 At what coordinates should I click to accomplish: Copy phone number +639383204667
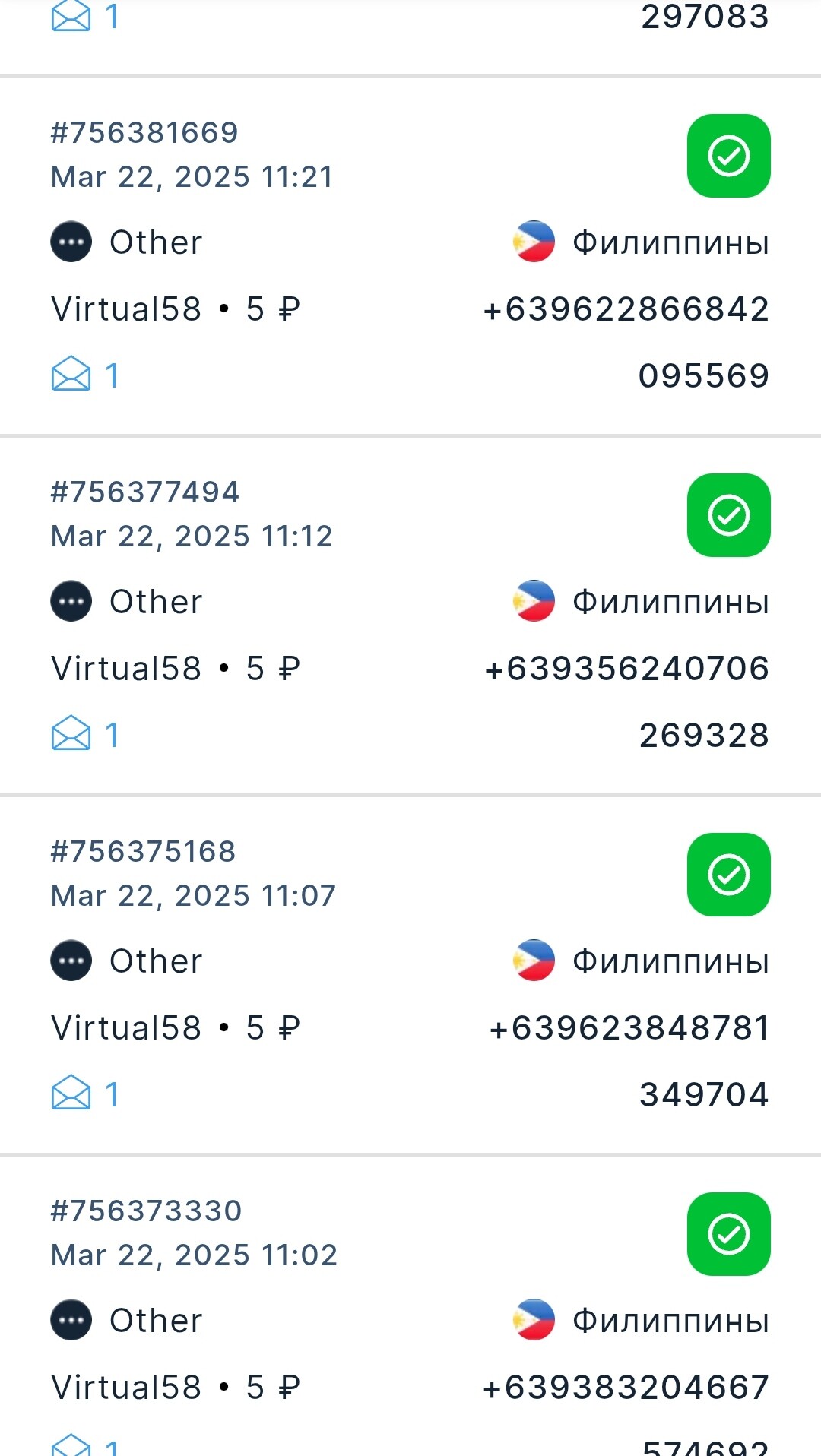point(626,1388)
